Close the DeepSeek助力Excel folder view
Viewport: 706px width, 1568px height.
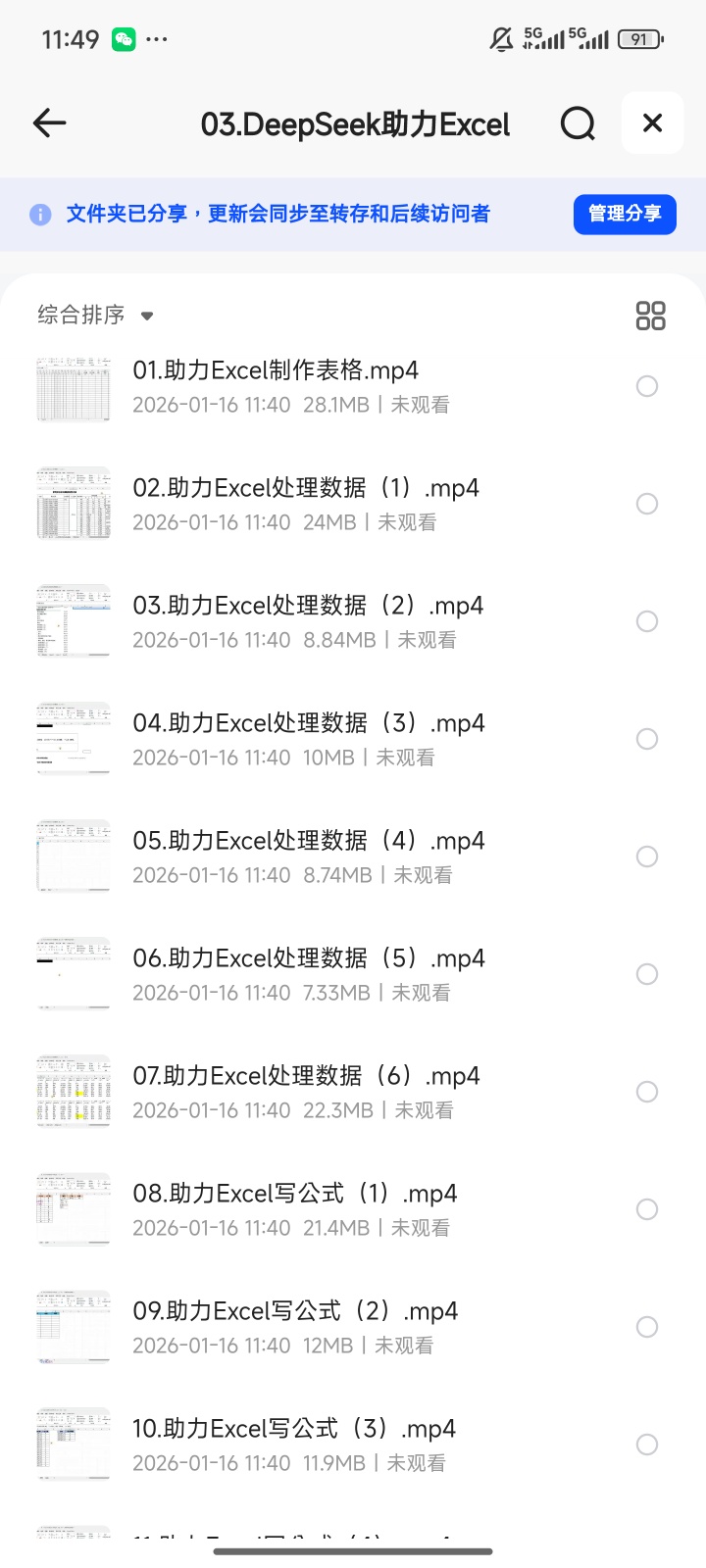tap(652, 122)
